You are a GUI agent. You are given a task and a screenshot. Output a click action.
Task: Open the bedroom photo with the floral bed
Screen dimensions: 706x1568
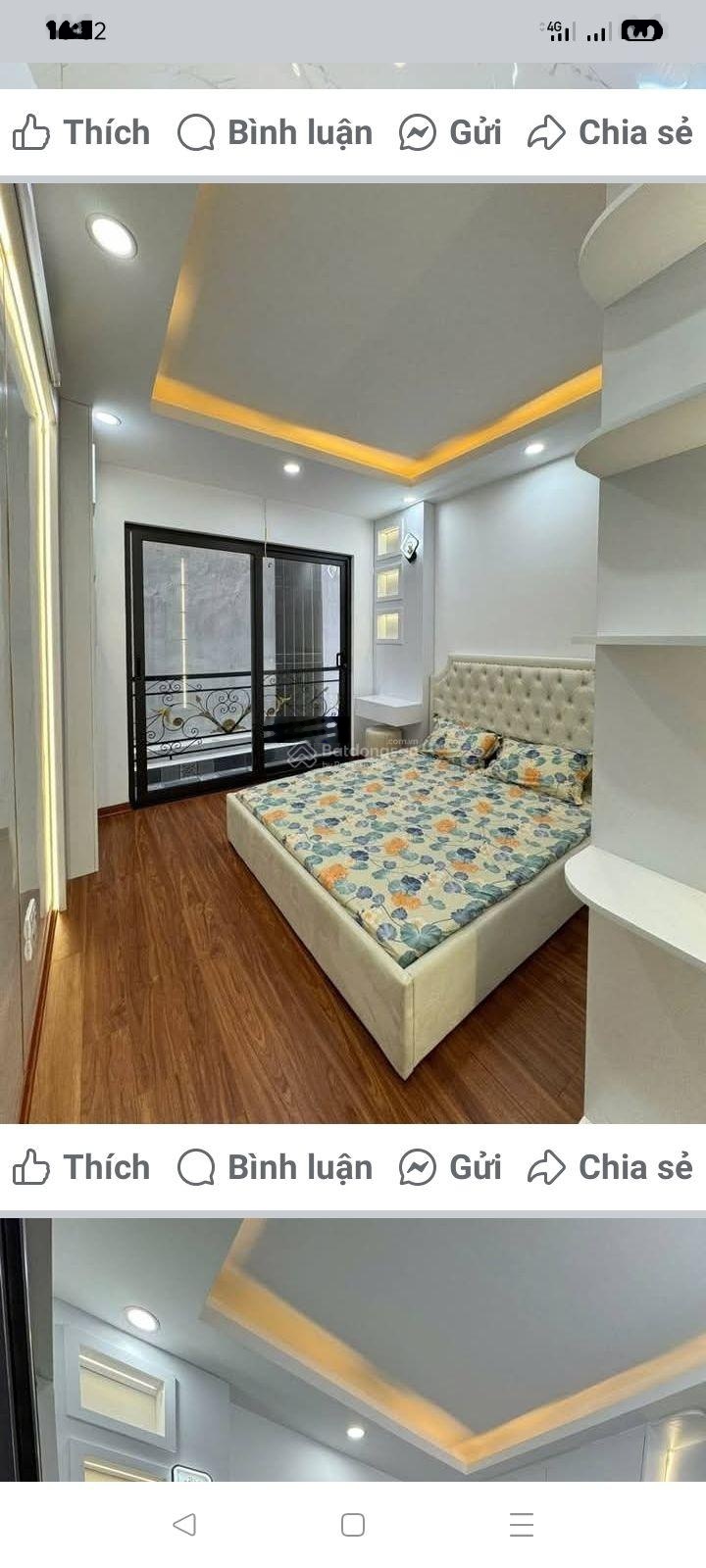(353, 652)
